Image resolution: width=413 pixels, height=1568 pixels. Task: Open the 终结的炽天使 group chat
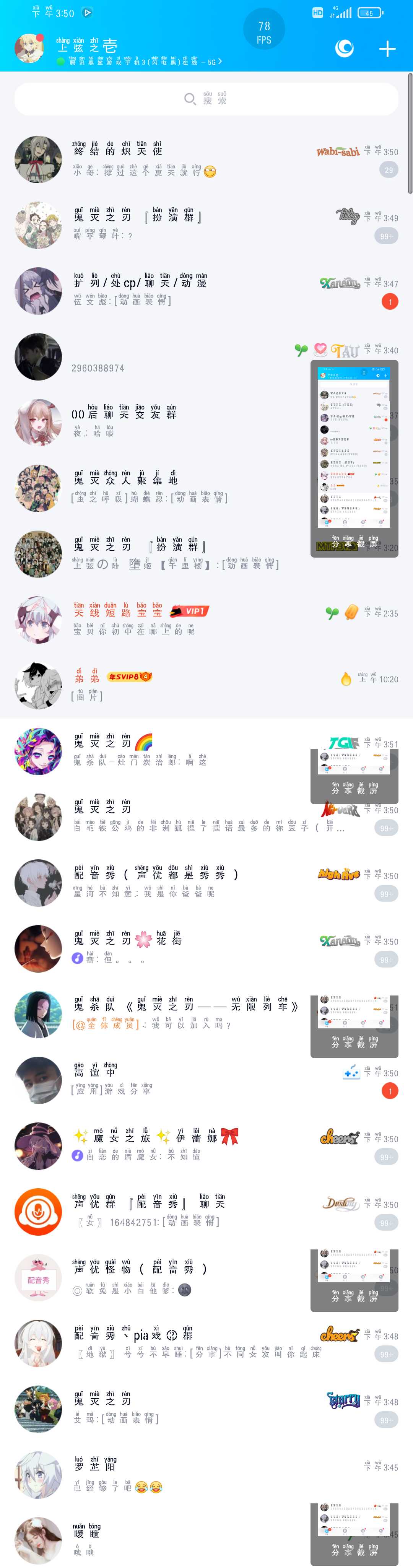click(x=182, y=159)
